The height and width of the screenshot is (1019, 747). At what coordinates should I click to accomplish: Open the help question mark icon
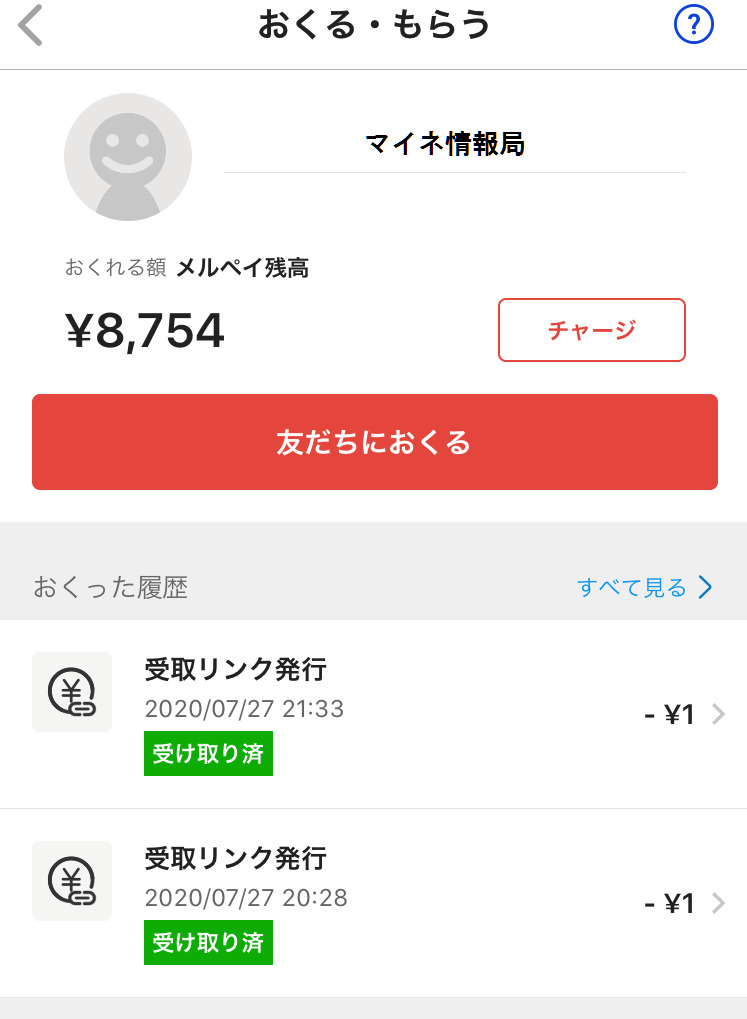click(x=693, y=25)
